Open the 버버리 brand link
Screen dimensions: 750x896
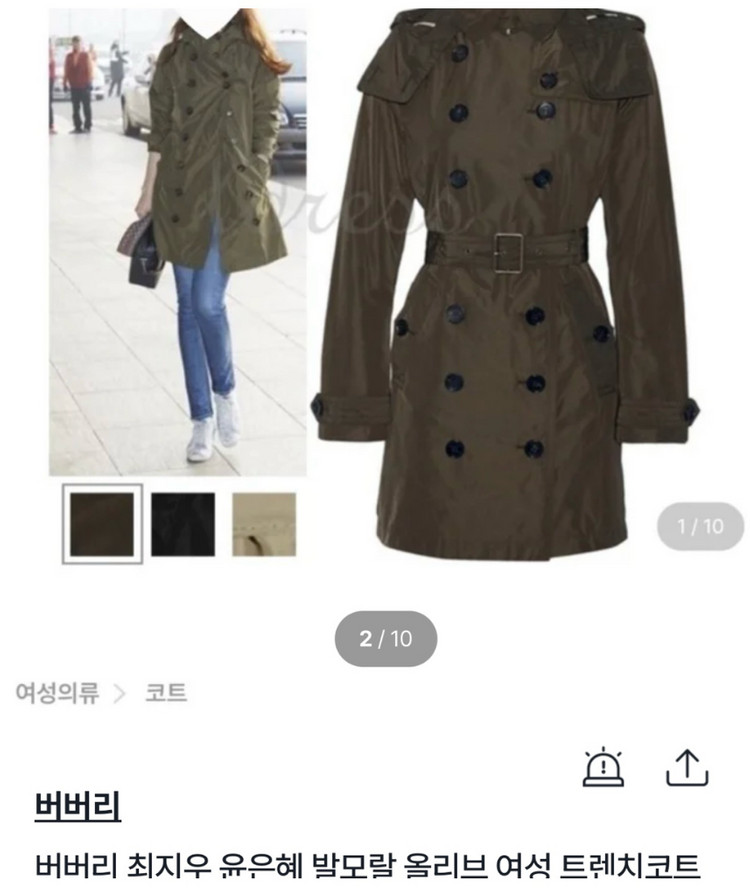tap(78, 805)
